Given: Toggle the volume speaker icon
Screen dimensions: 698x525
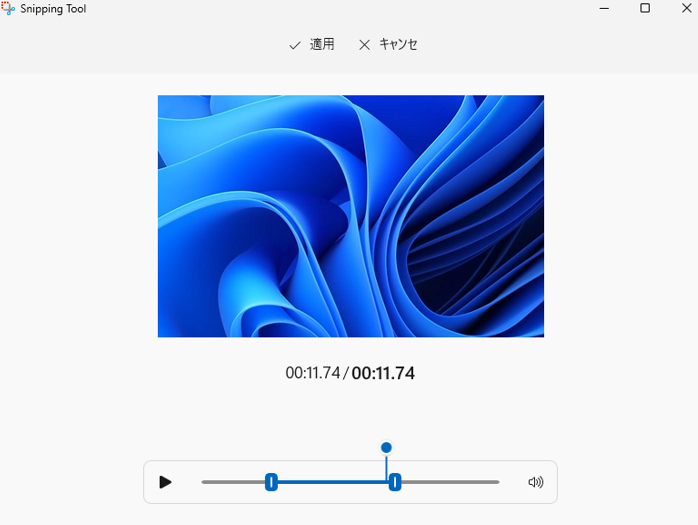Looking at the screenshot, I should [536, 482].
